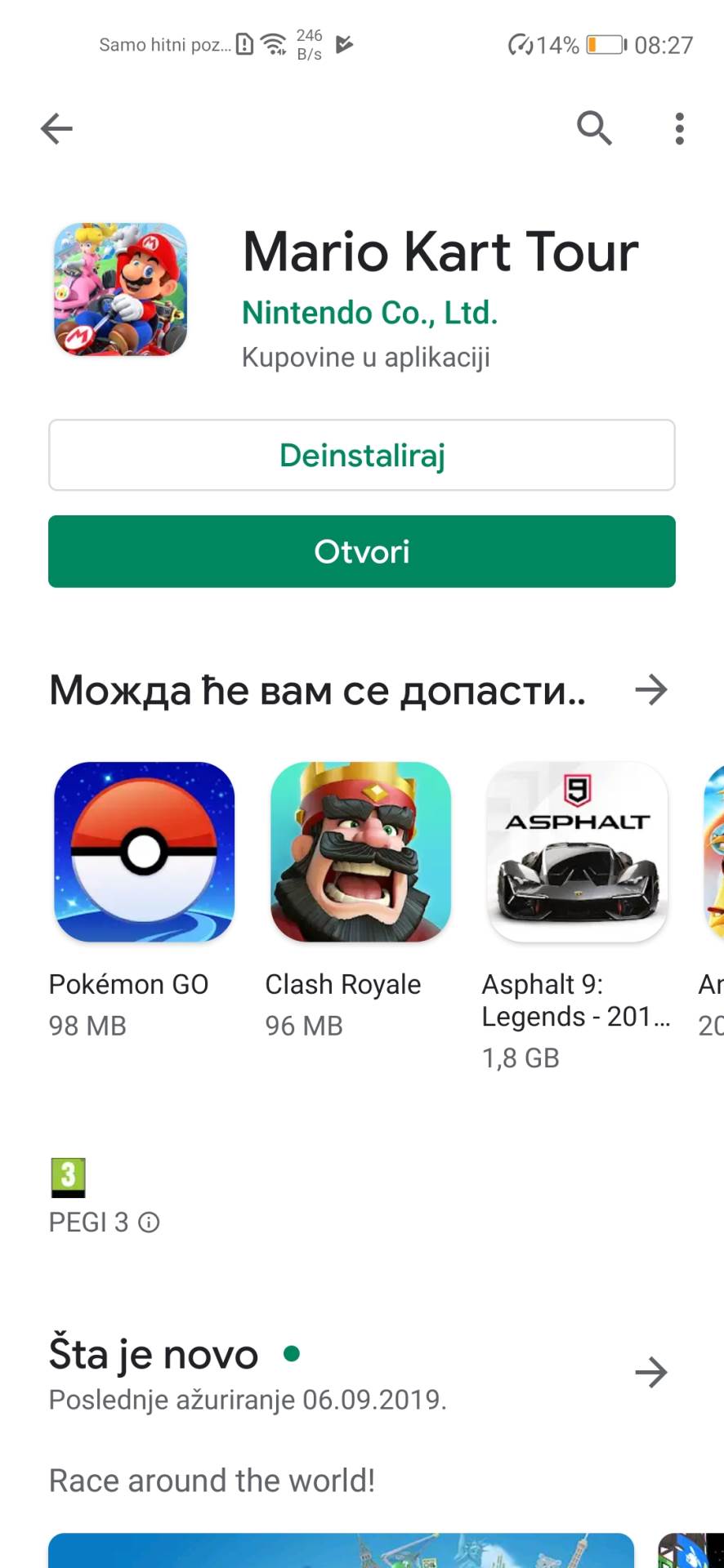Tap the Deinstaliraj button

pos(362,455)
